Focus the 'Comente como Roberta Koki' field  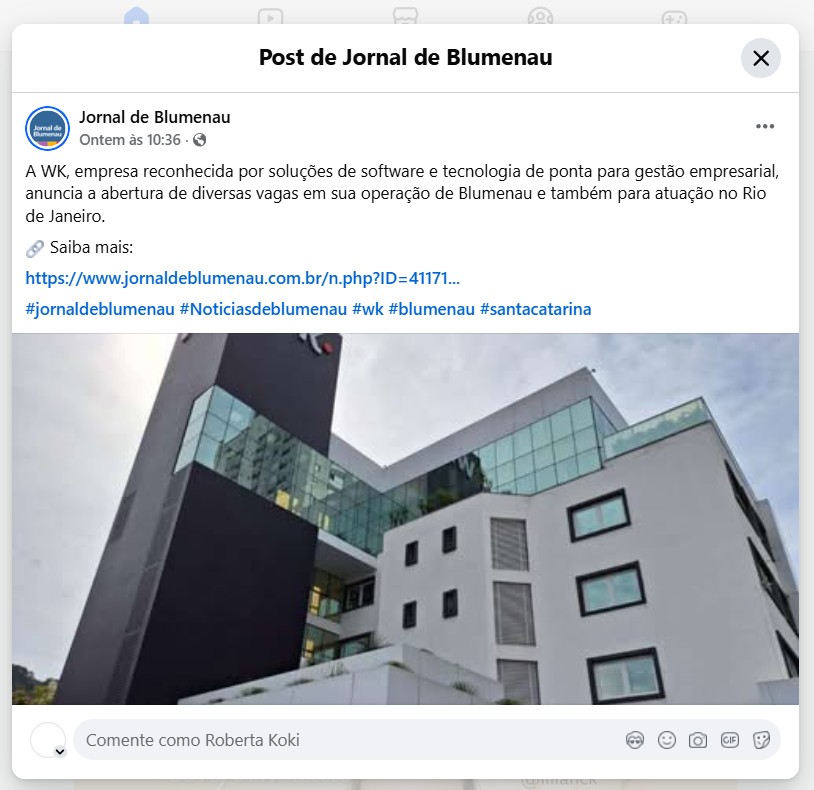point(340,740)
